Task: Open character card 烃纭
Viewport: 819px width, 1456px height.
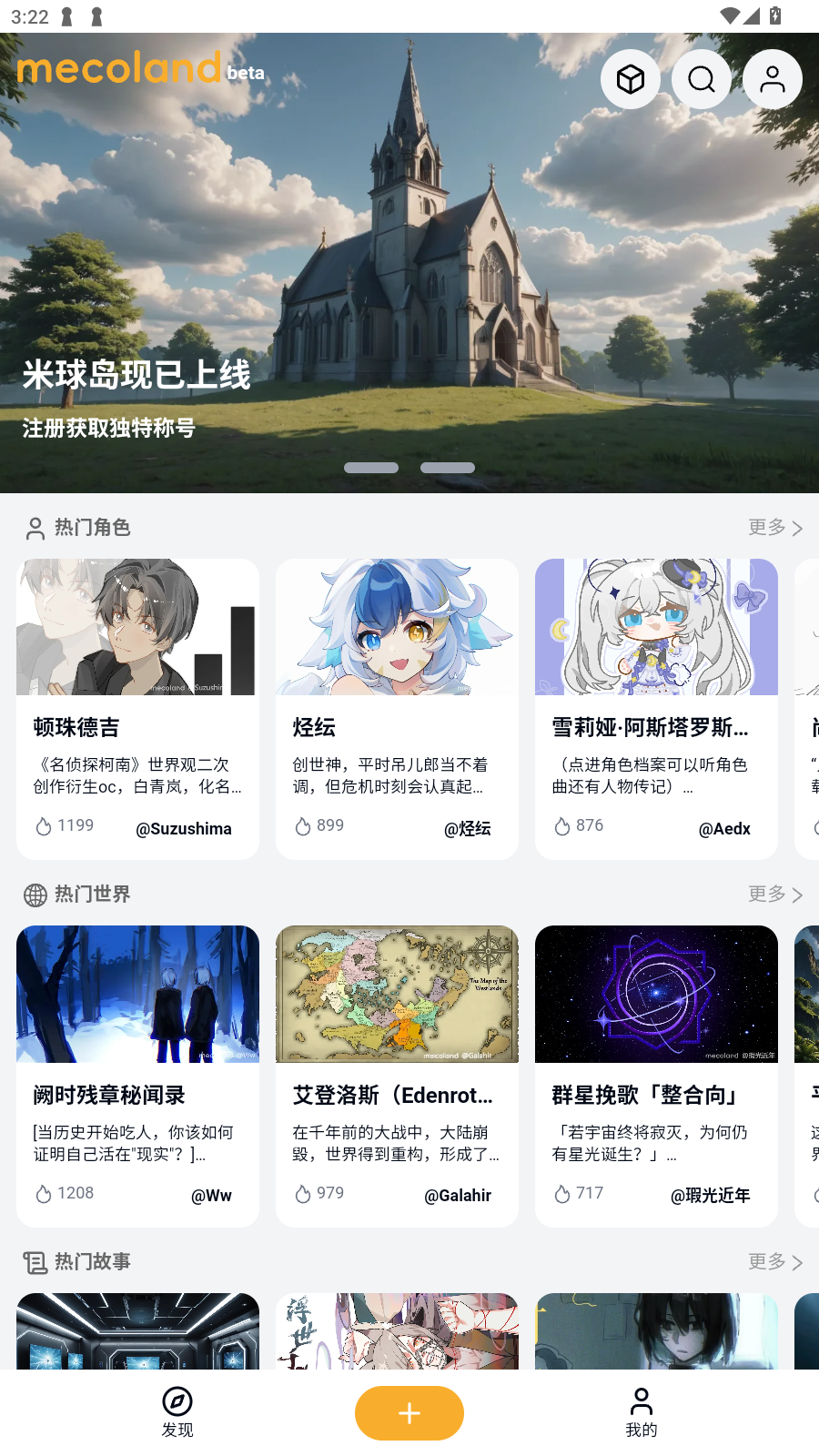Action: 397,709
